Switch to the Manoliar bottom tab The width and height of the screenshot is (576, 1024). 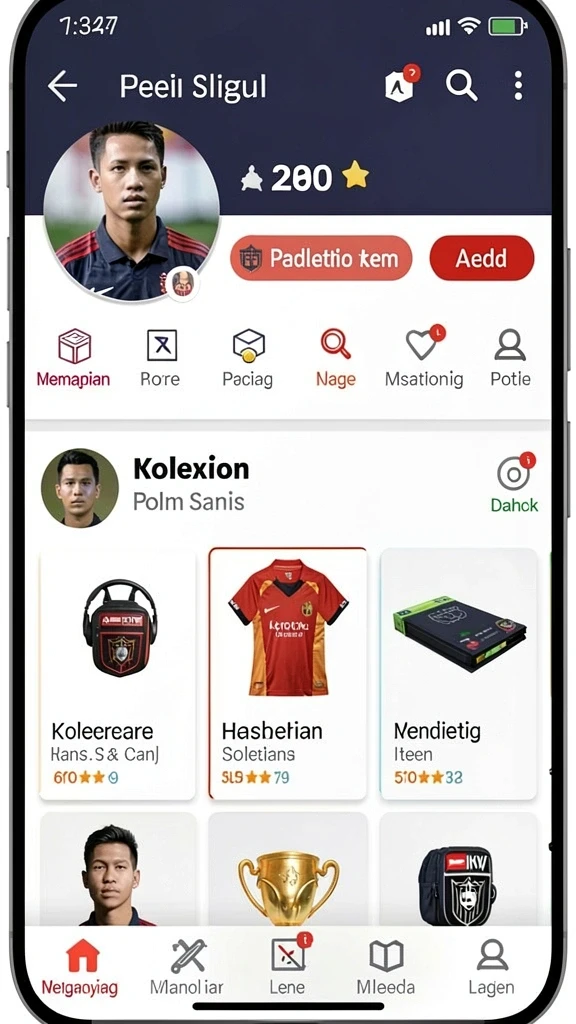[187, 967]
